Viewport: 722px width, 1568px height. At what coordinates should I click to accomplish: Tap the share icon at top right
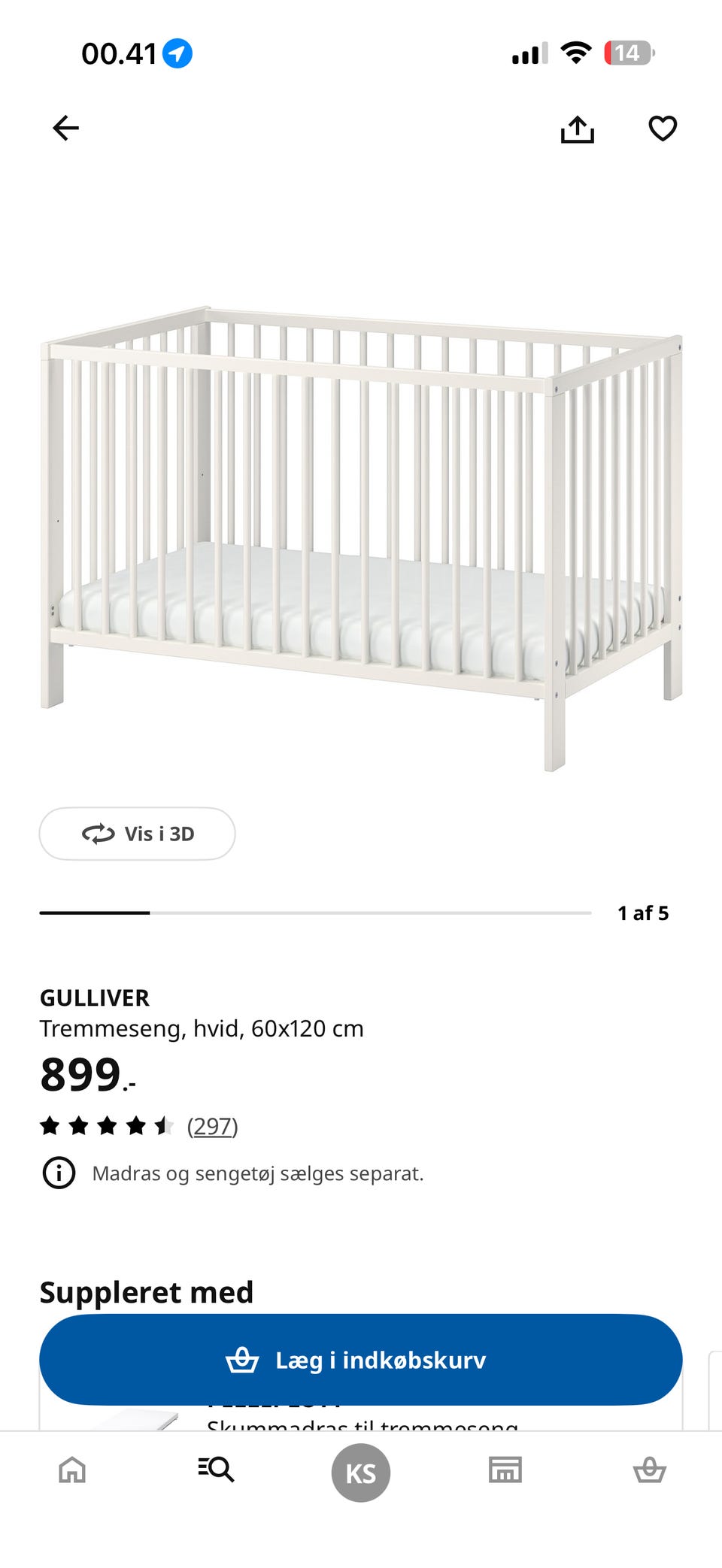coord(578,128)
